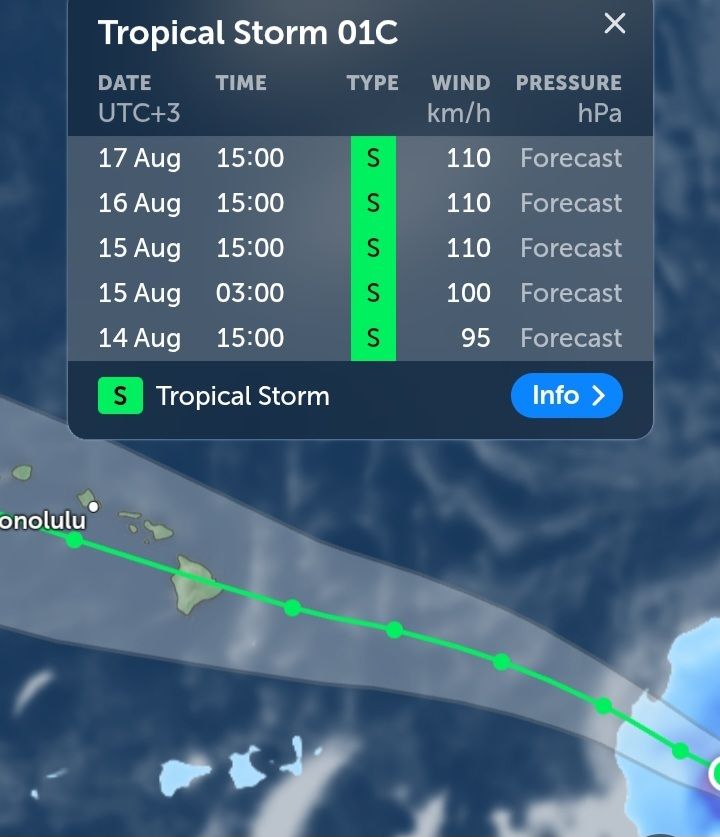
Task: Select the 15 Aug 15:00 forecast row
Action: click(x=360, y=248)
